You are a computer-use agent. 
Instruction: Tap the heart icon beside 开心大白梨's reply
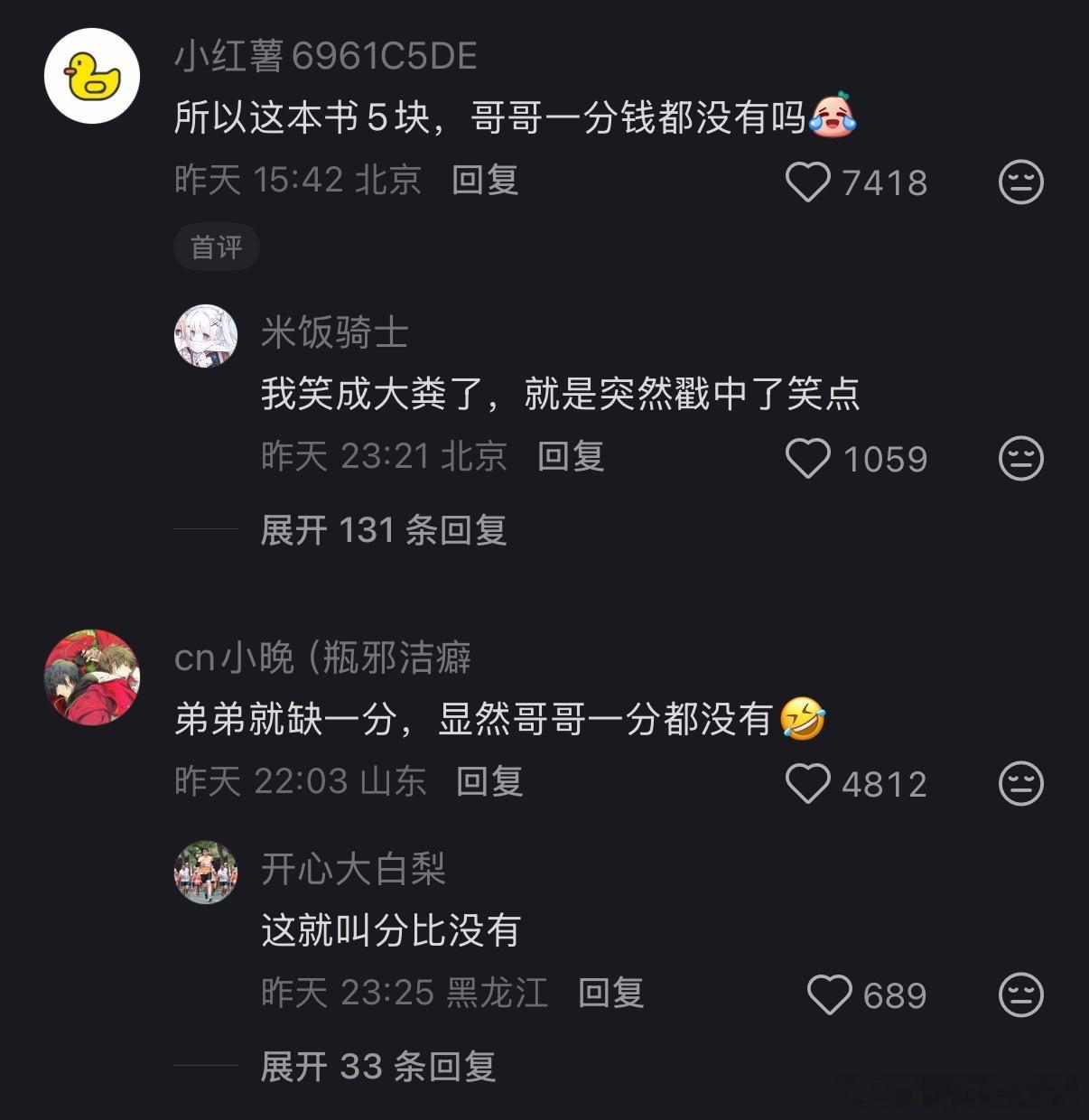tap(830, 995)
